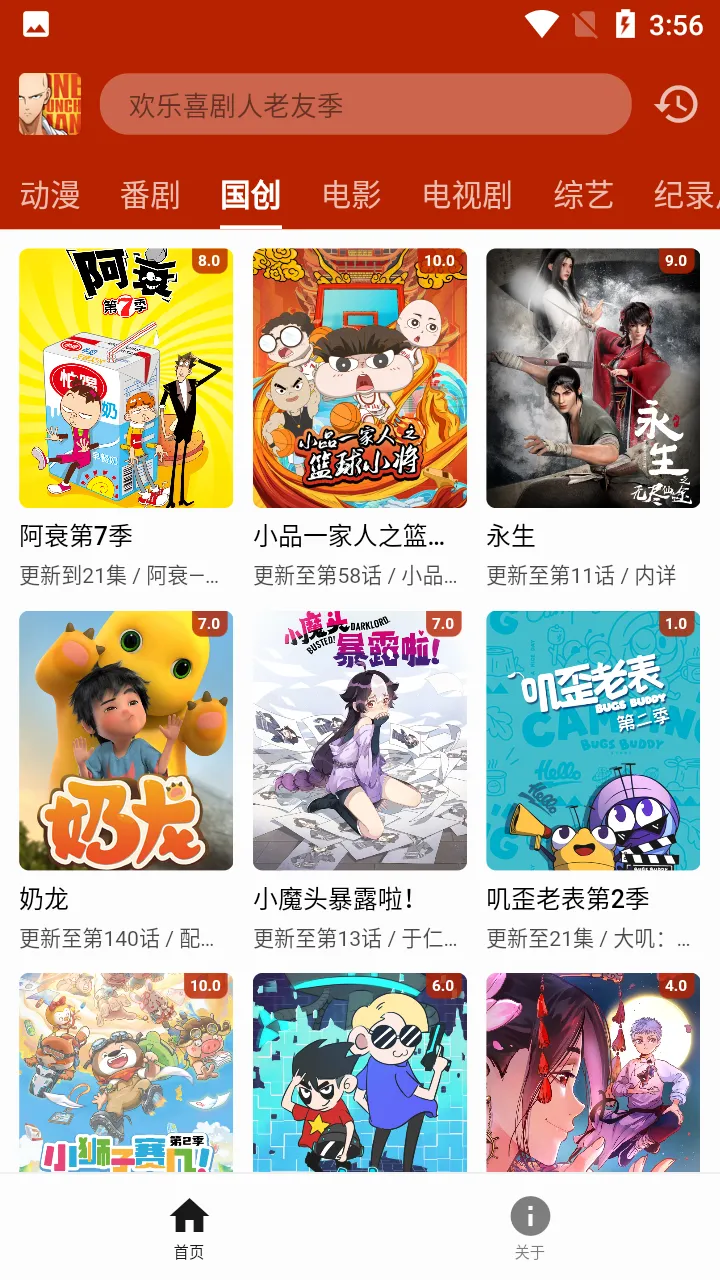This screenshot has width=720, height=1280.
Task: Open the watch history clock icon
Action: [x=676, y=104]
